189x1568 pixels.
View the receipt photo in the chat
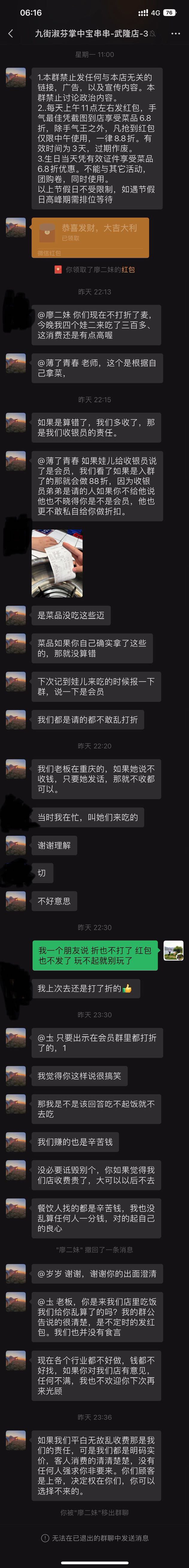[x=57, y=563]
